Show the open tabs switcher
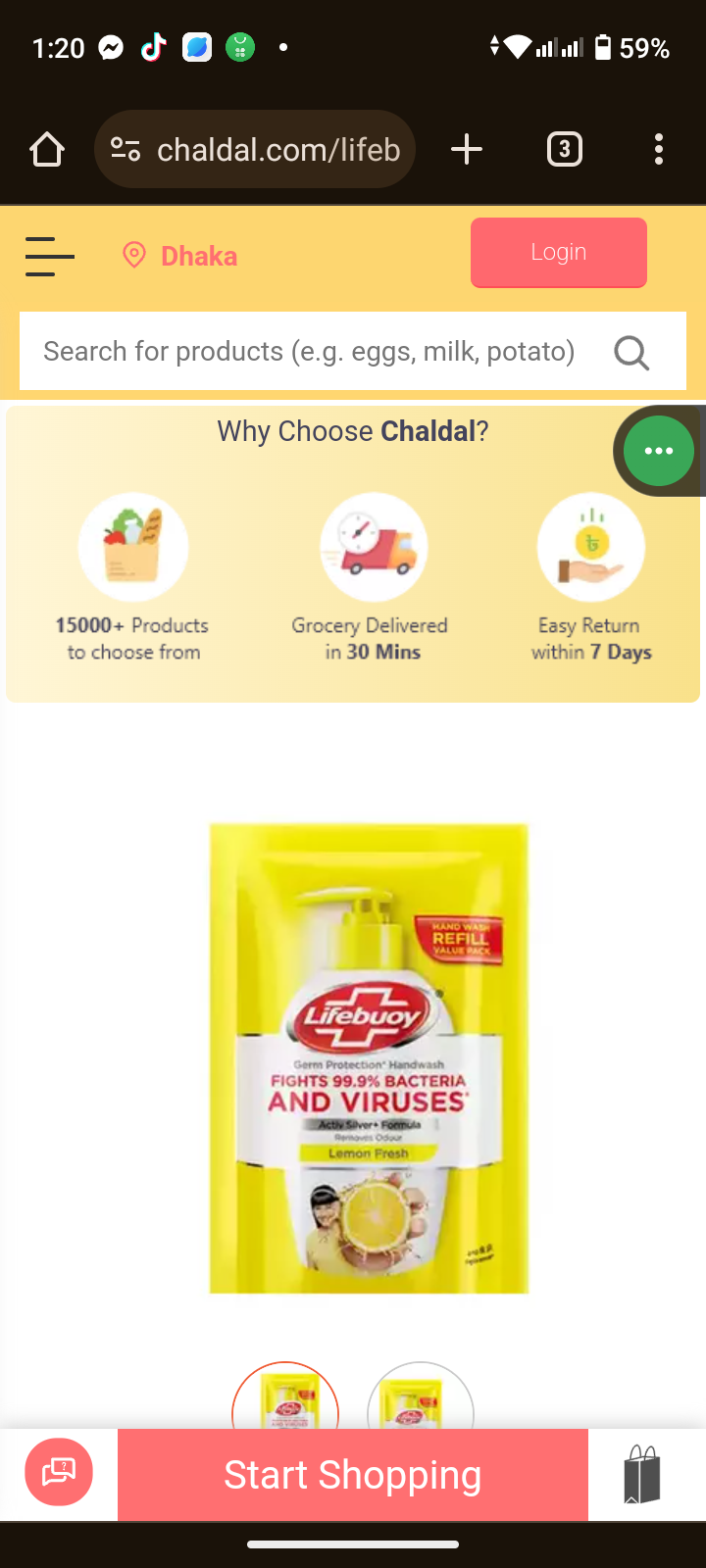Viewport: 706px width, 1568px height. pyautogui.click(x=565, y=149)
